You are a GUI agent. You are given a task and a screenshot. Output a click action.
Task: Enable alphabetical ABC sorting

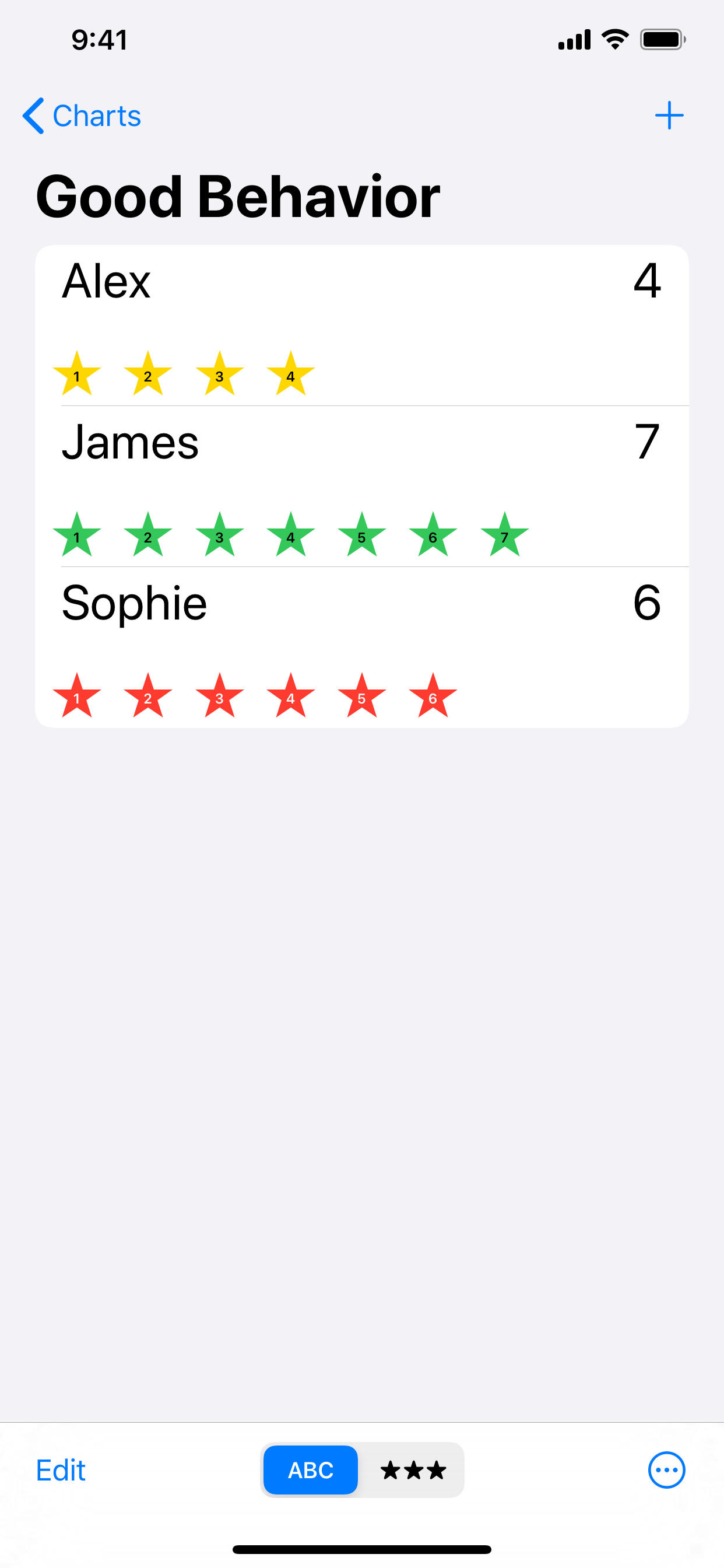tap(310, 1470)
